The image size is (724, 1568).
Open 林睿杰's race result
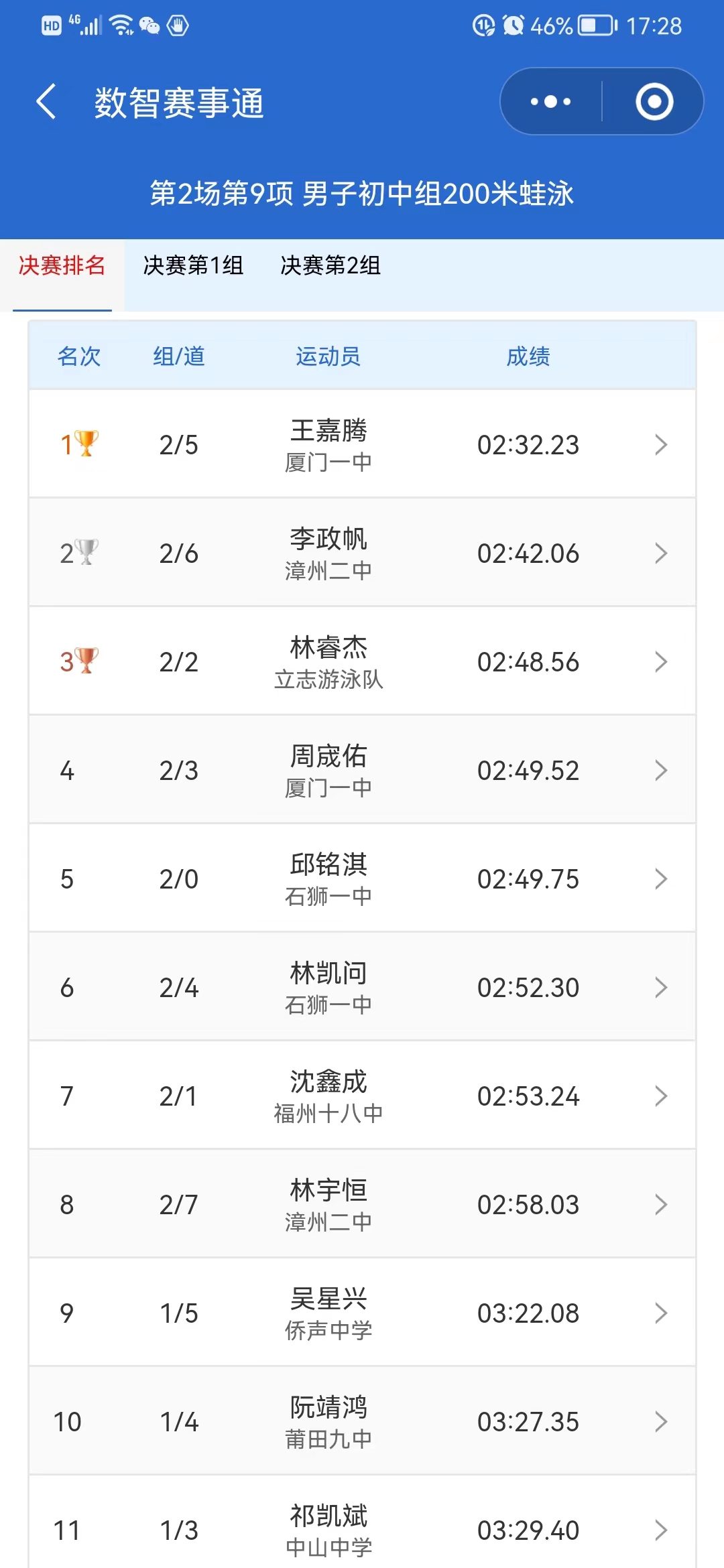click(362, 661)
